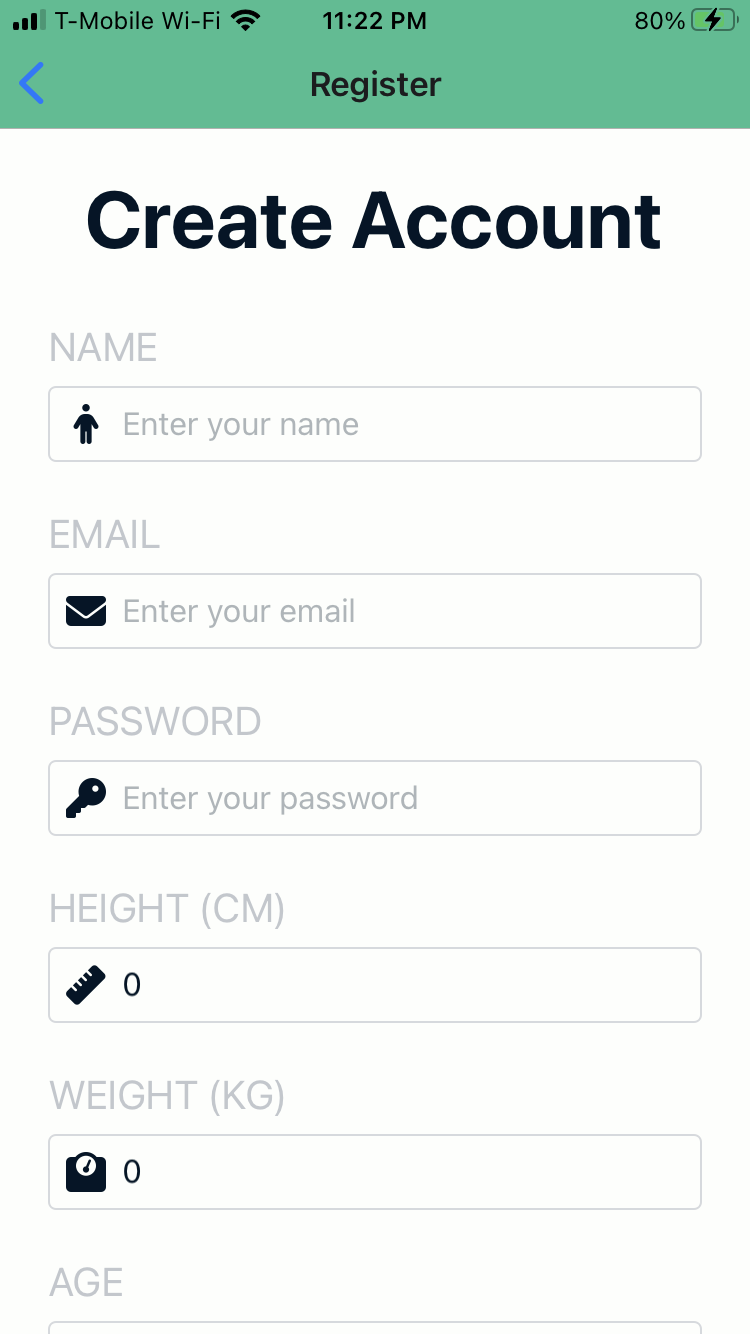Tap the Height (cm) input field
The width and height of the screenshot is (750, 1334).
pos(375,985)
